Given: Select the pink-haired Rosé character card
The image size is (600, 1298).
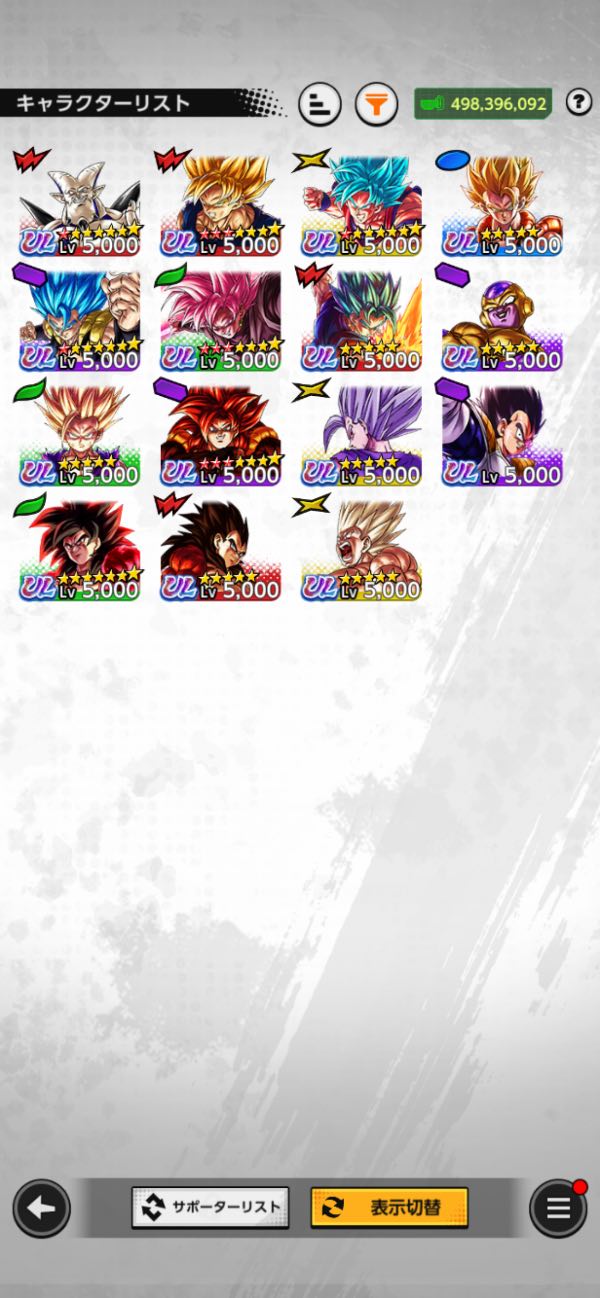Looking at the screenshot, I should click(220, 319).
